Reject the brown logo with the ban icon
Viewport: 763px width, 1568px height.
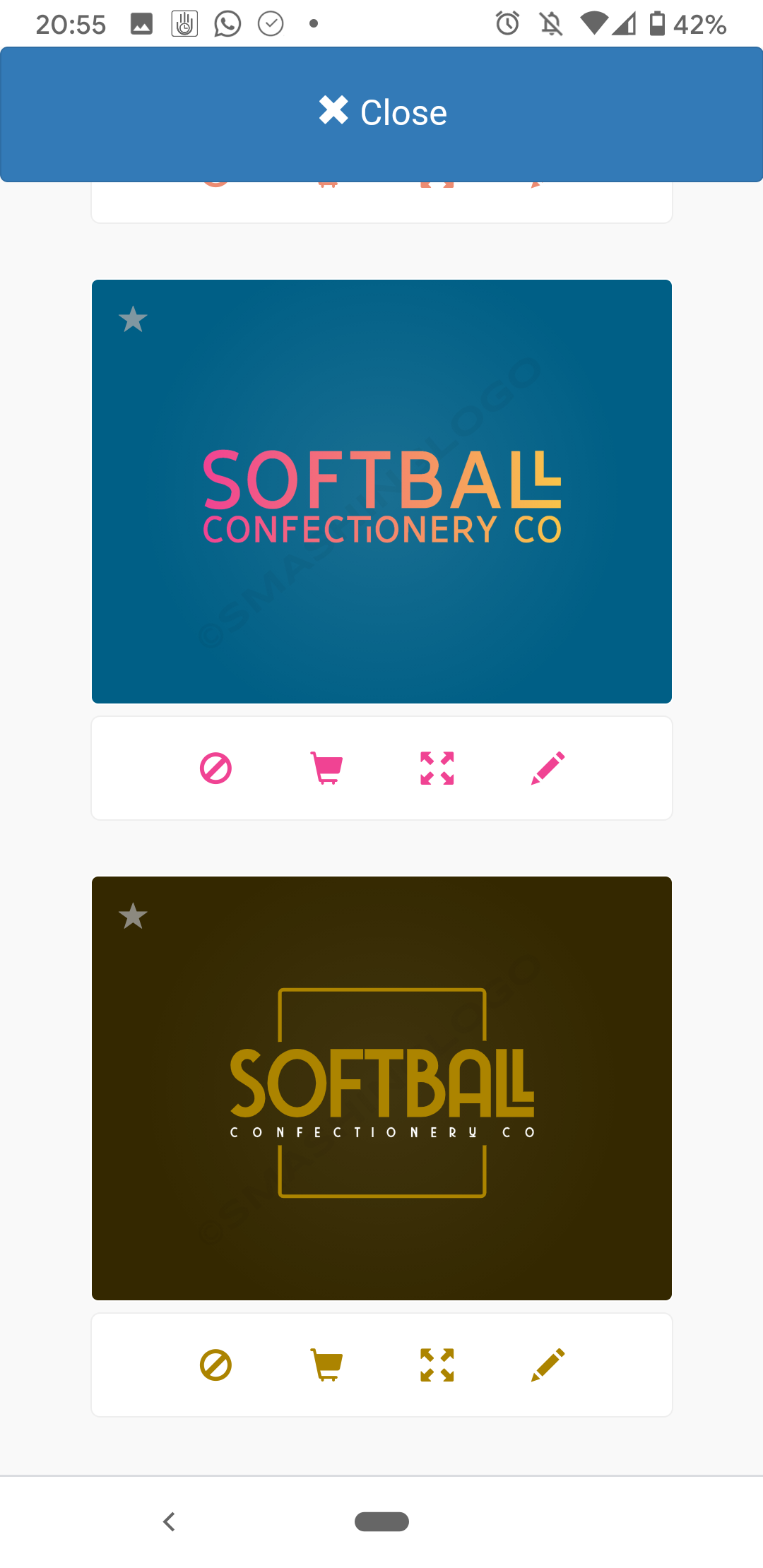click(215, 1365)
